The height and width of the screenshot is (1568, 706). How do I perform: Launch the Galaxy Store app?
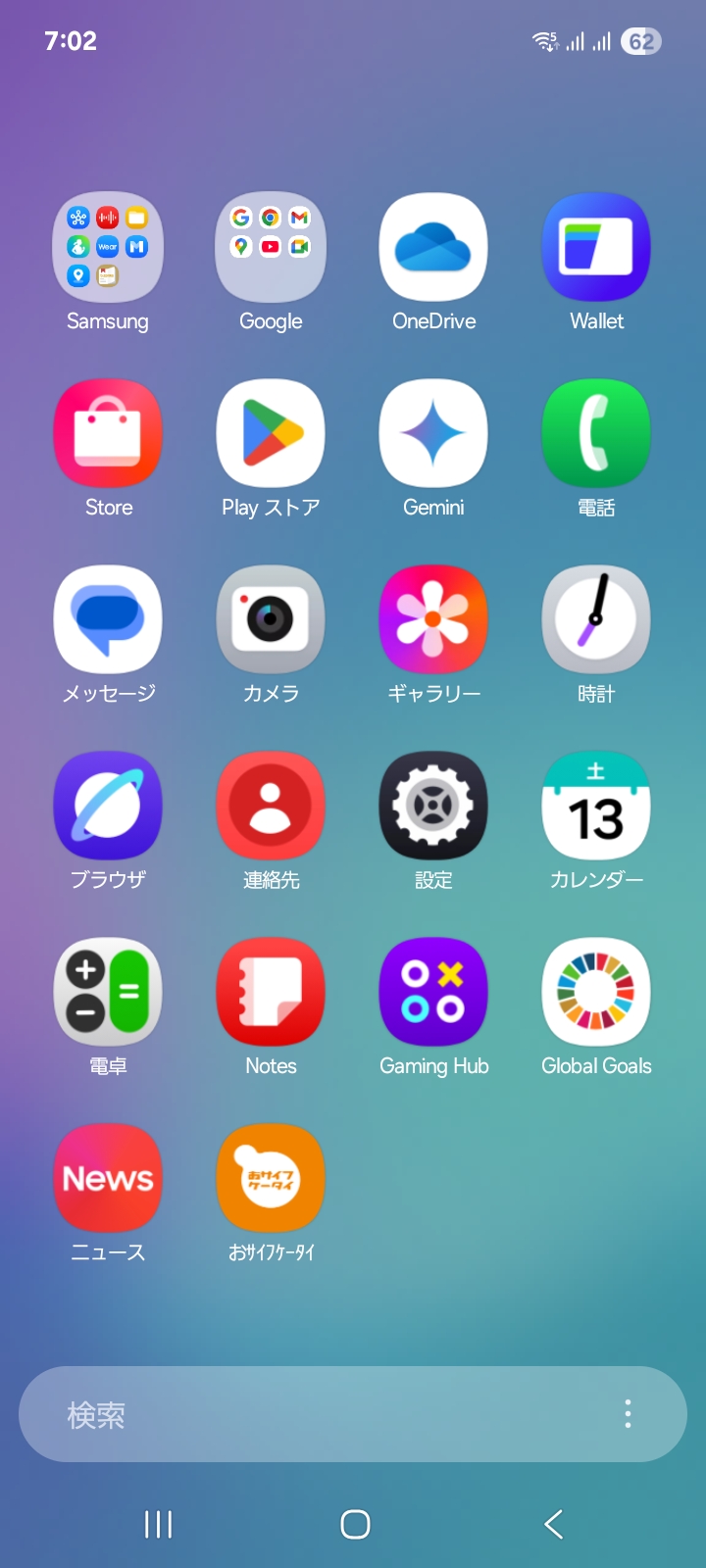pyautogui.click(x=108, y=433)
